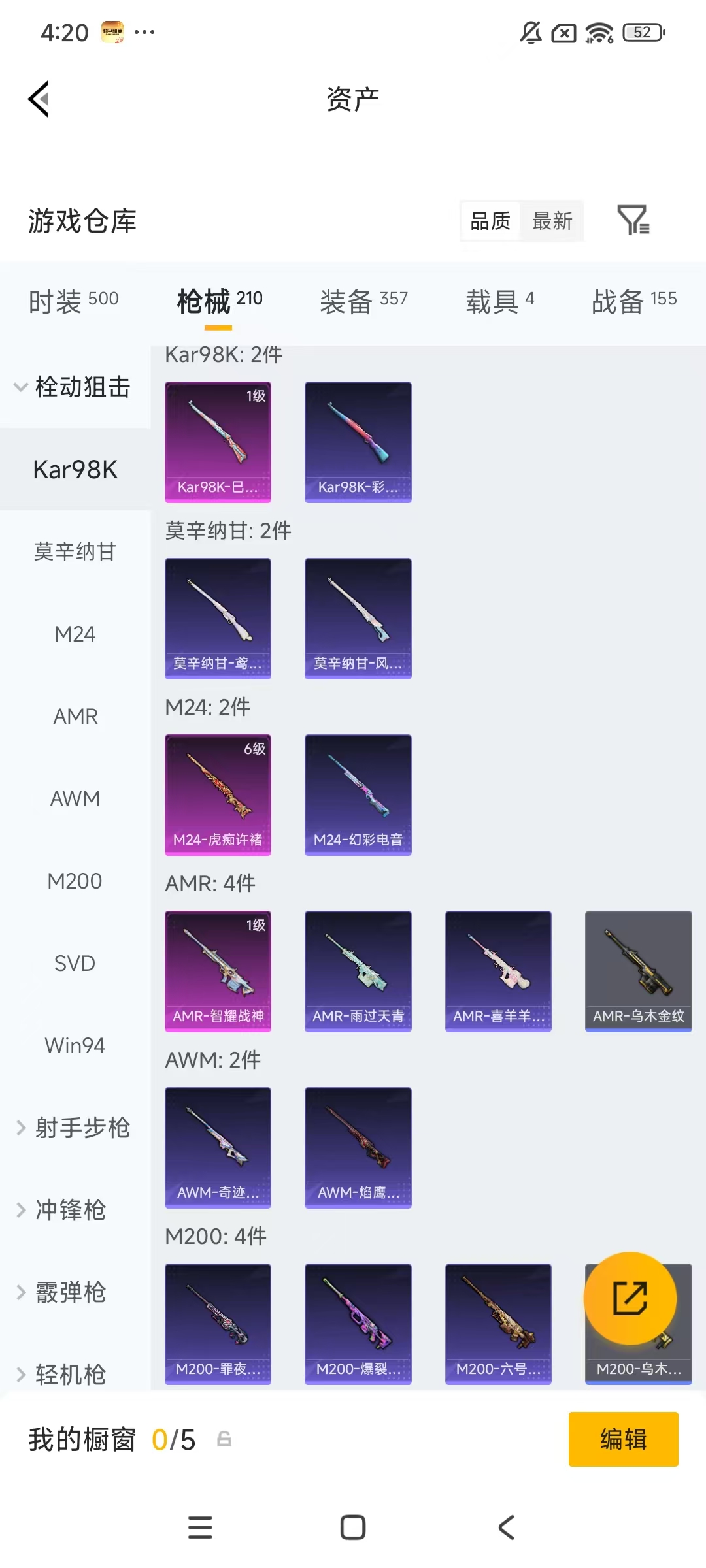Open the AMR-智耀战神 skin

[218, 972]
